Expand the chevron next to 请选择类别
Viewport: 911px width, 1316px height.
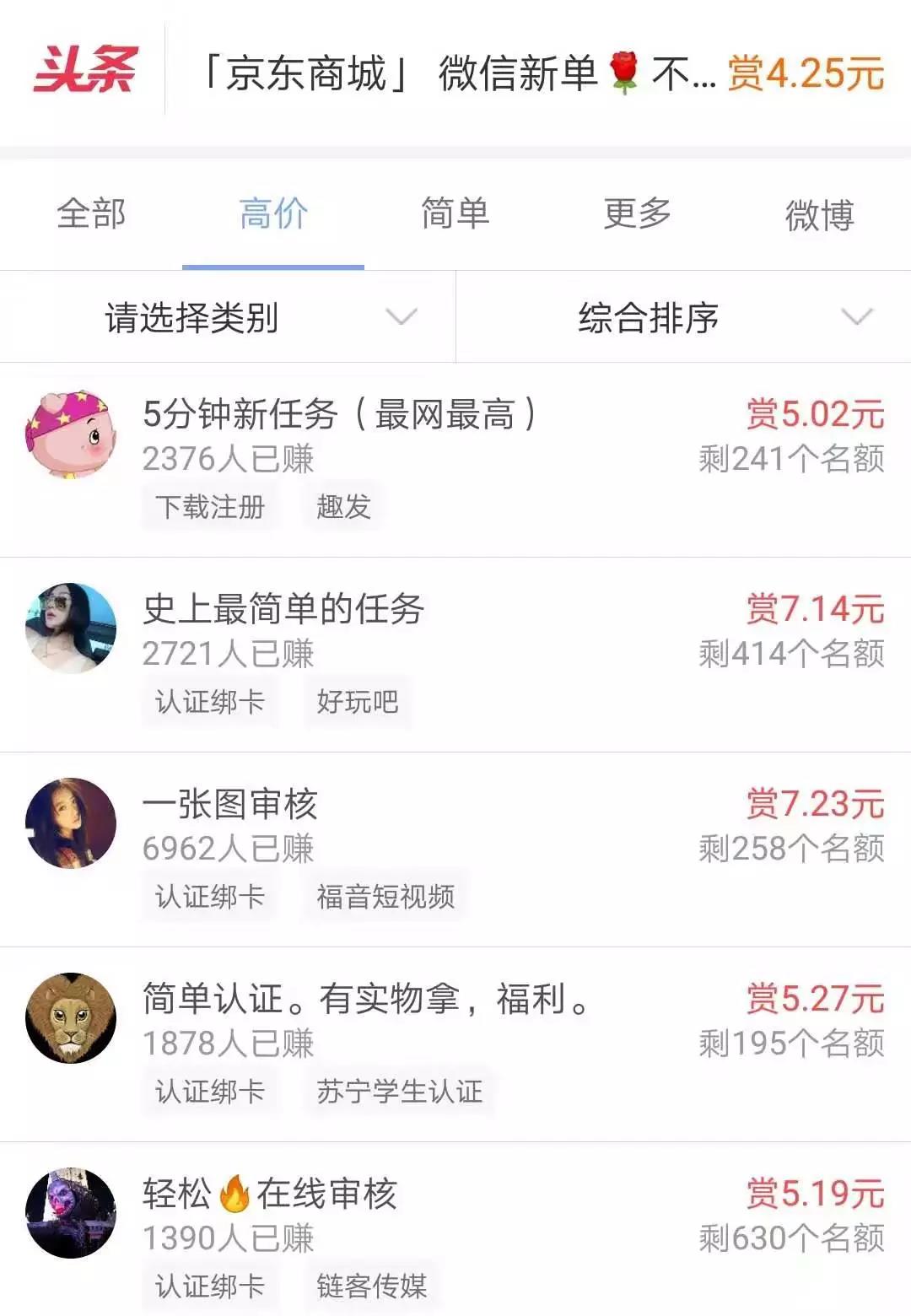(x=401, y=318)
